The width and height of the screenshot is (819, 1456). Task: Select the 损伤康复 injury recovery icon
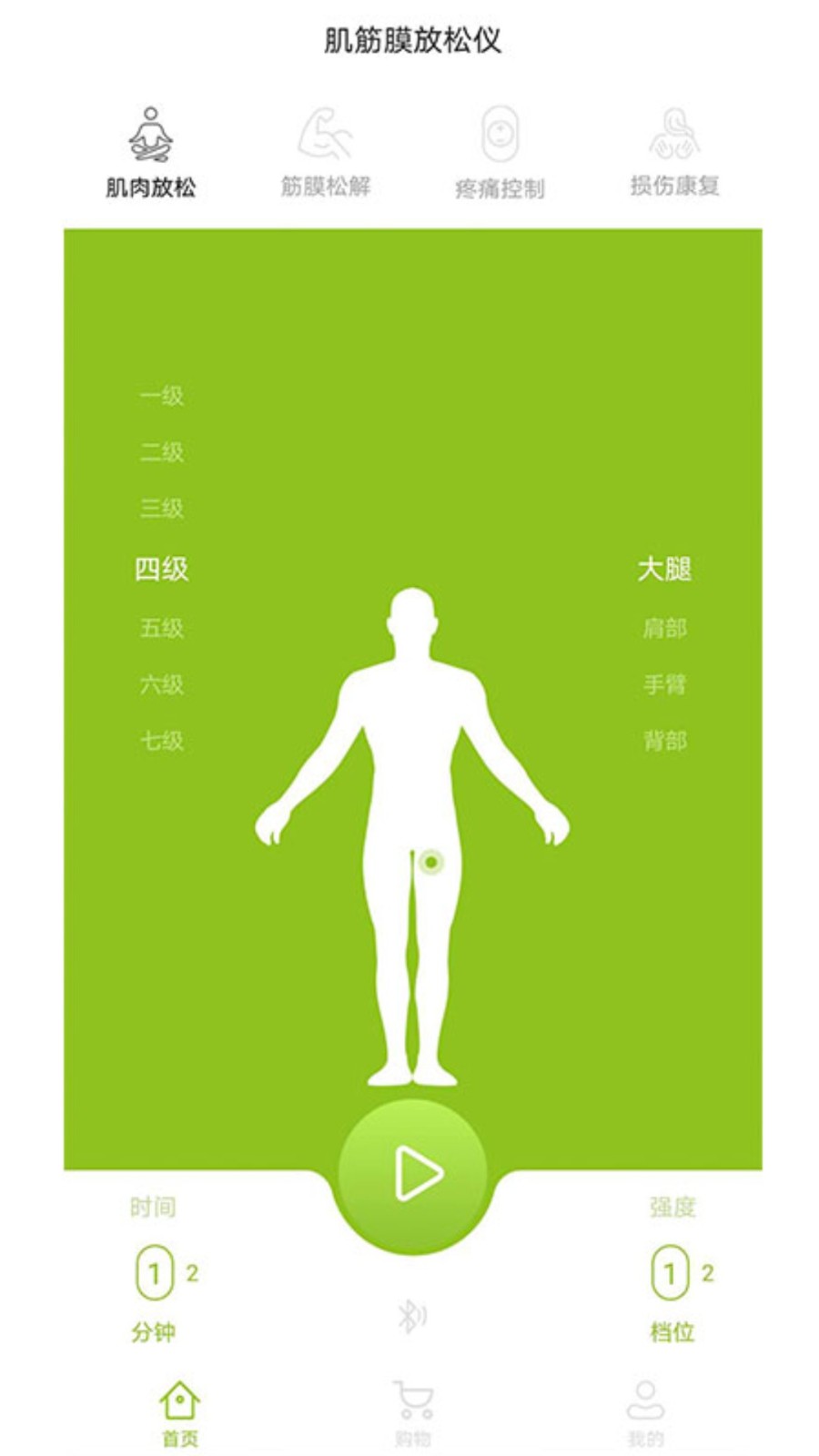[x=673, y=132]
